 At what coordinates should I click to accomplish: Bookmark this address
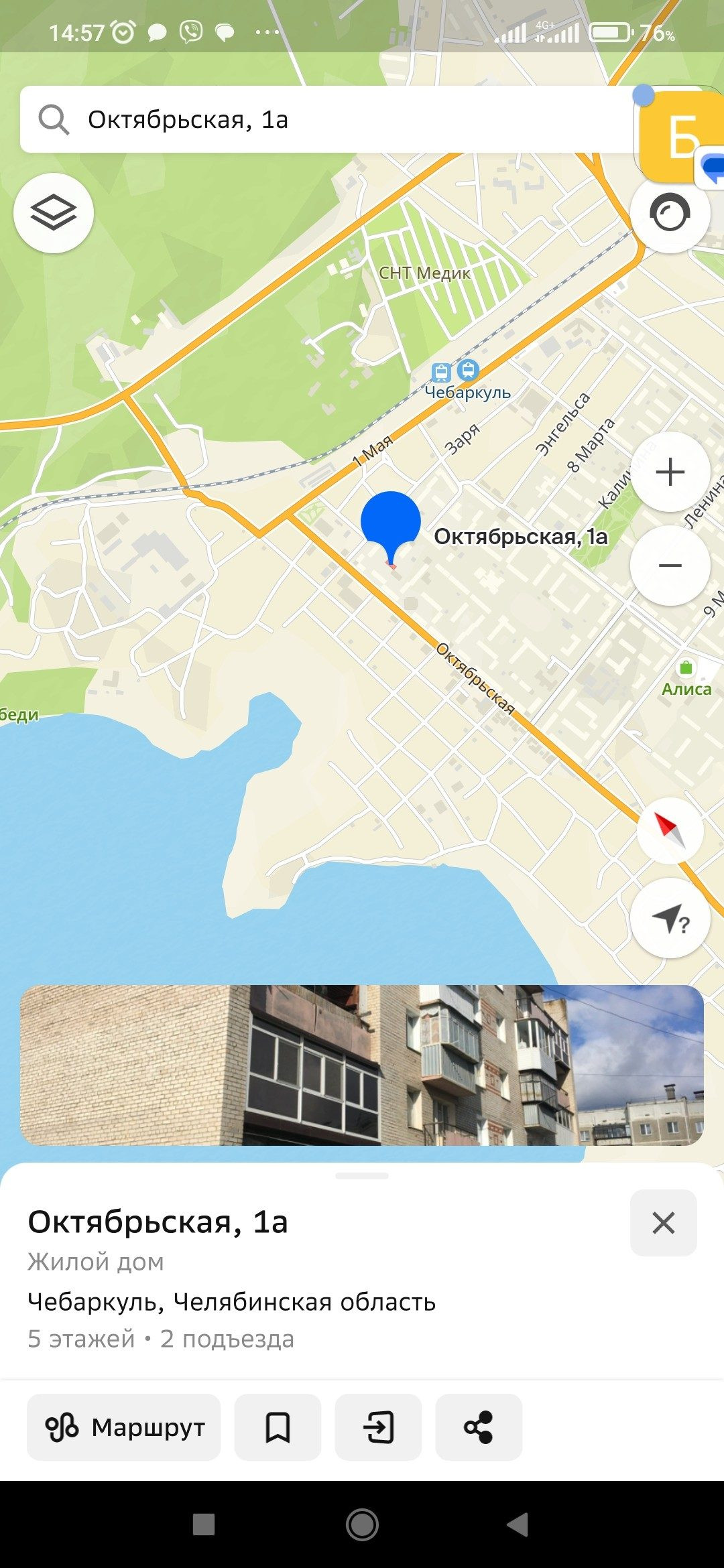tap(278, 1427)
